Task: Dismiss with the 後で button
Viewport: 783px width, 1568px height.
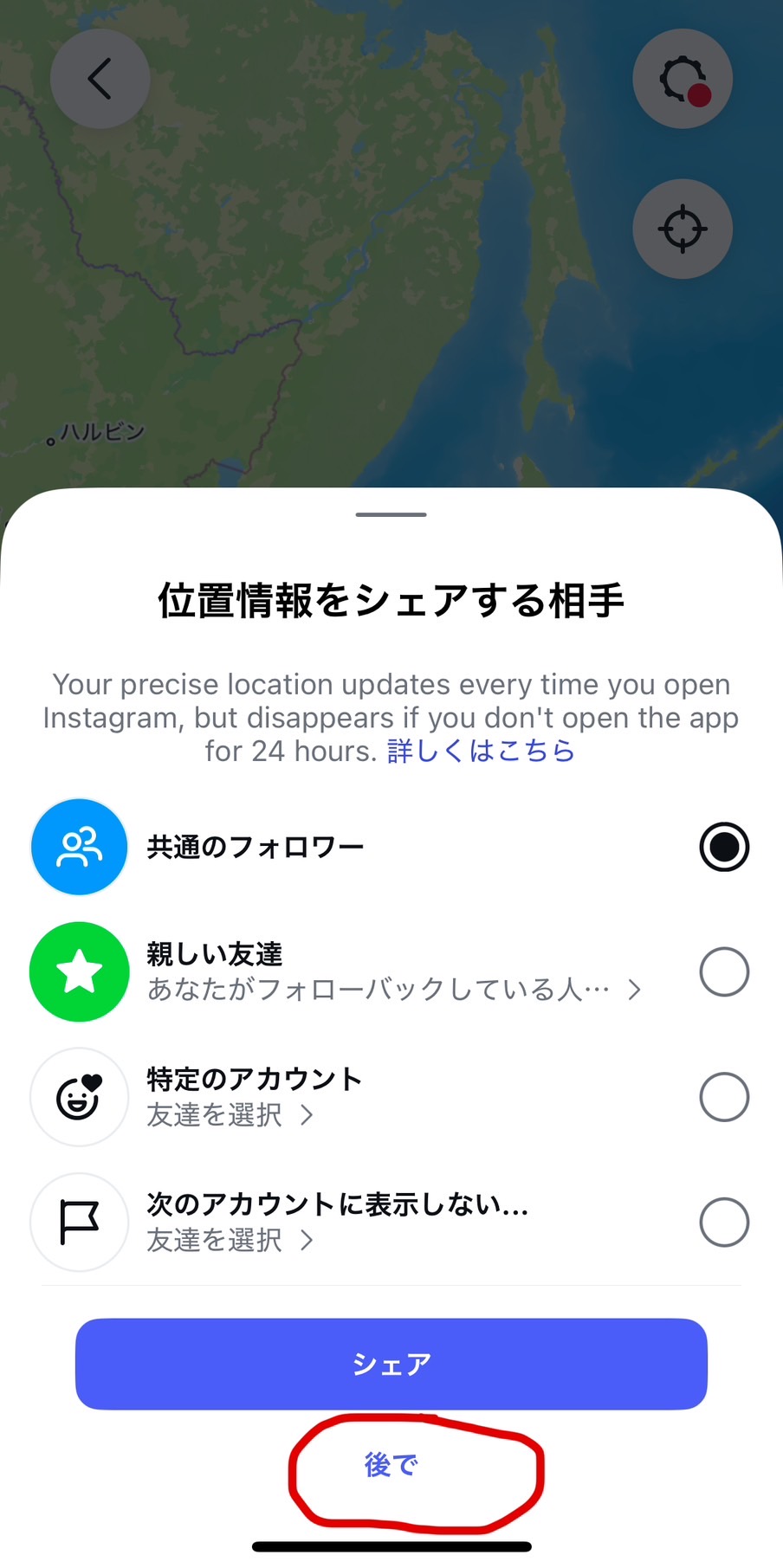Action: pyautogui.click(x=391, y=1464)
